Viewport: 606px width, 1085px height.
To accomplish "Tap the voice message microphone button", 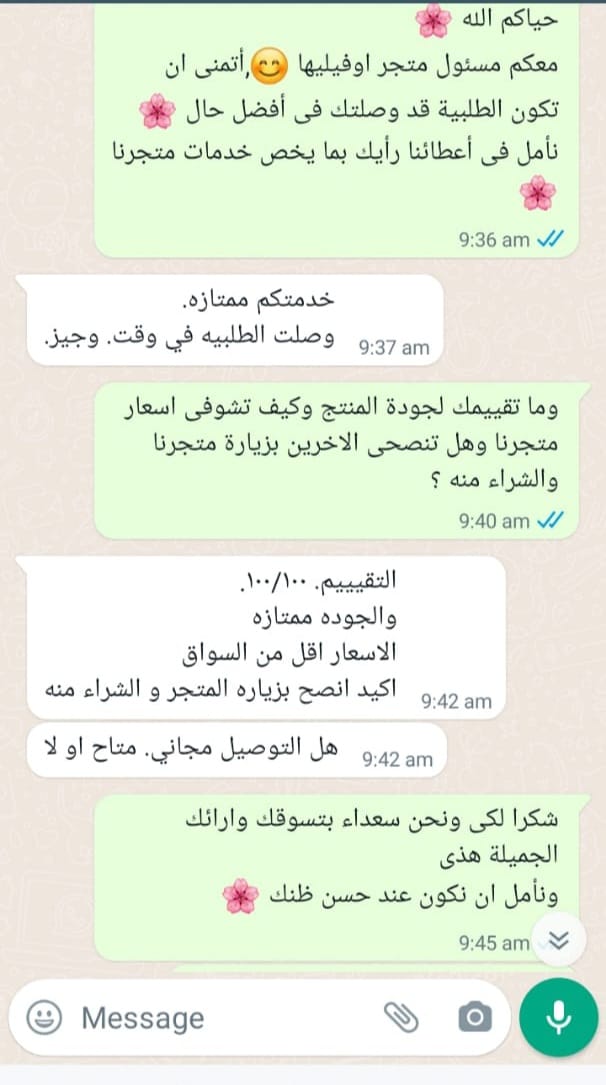I will click(x=560, y=1018).
